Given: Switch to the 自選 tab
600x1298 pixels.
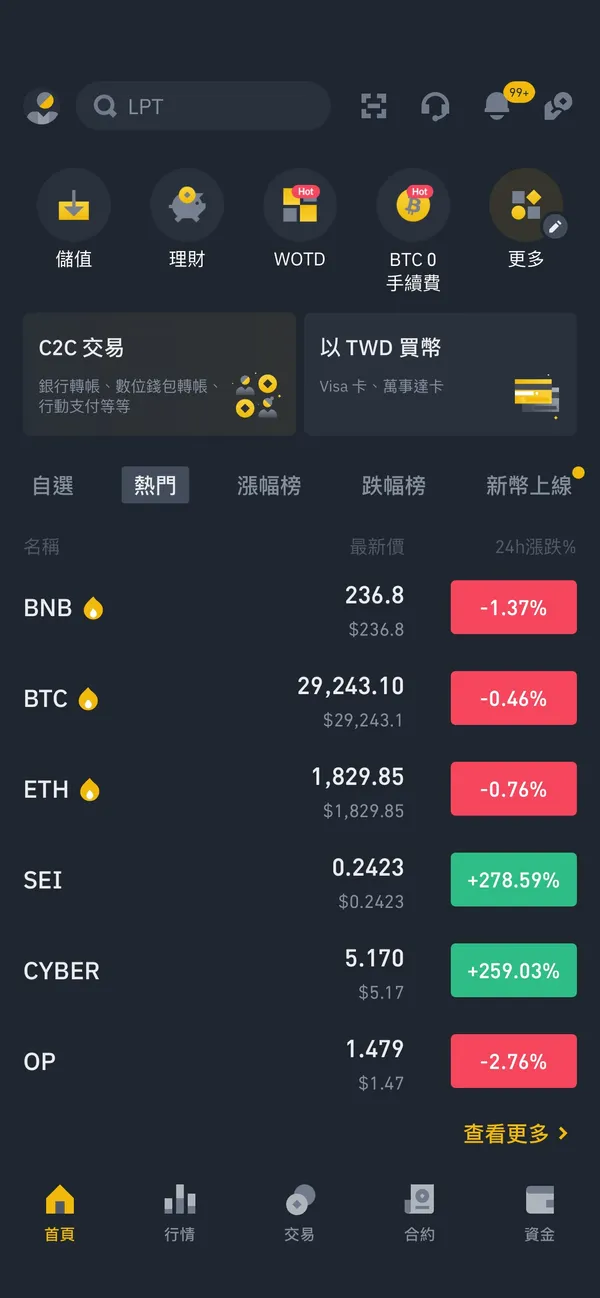Looking at the screenshot, I should 53,486.
